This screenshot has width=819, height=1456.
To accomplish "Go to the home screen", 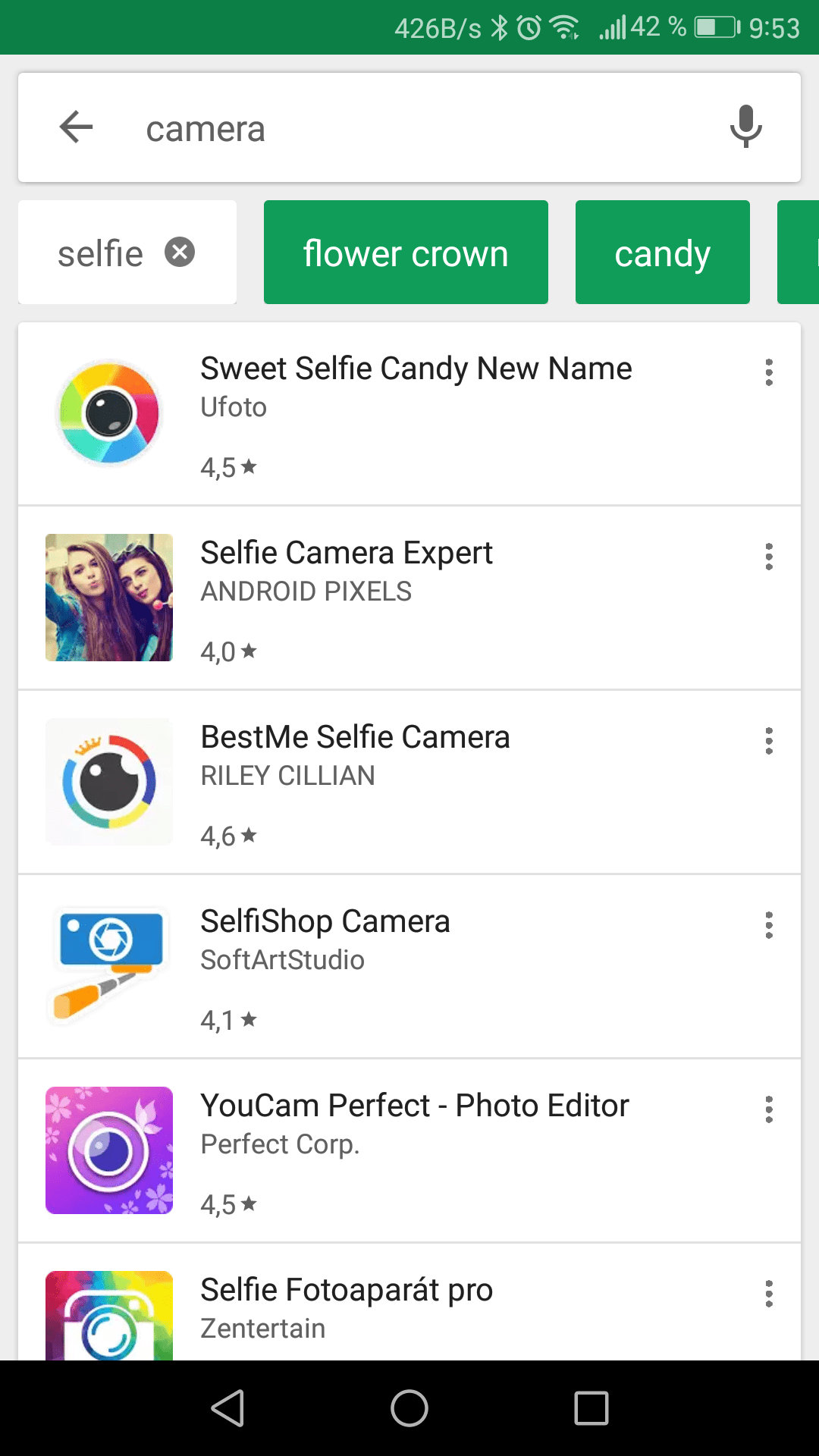I will [409, 1408].
